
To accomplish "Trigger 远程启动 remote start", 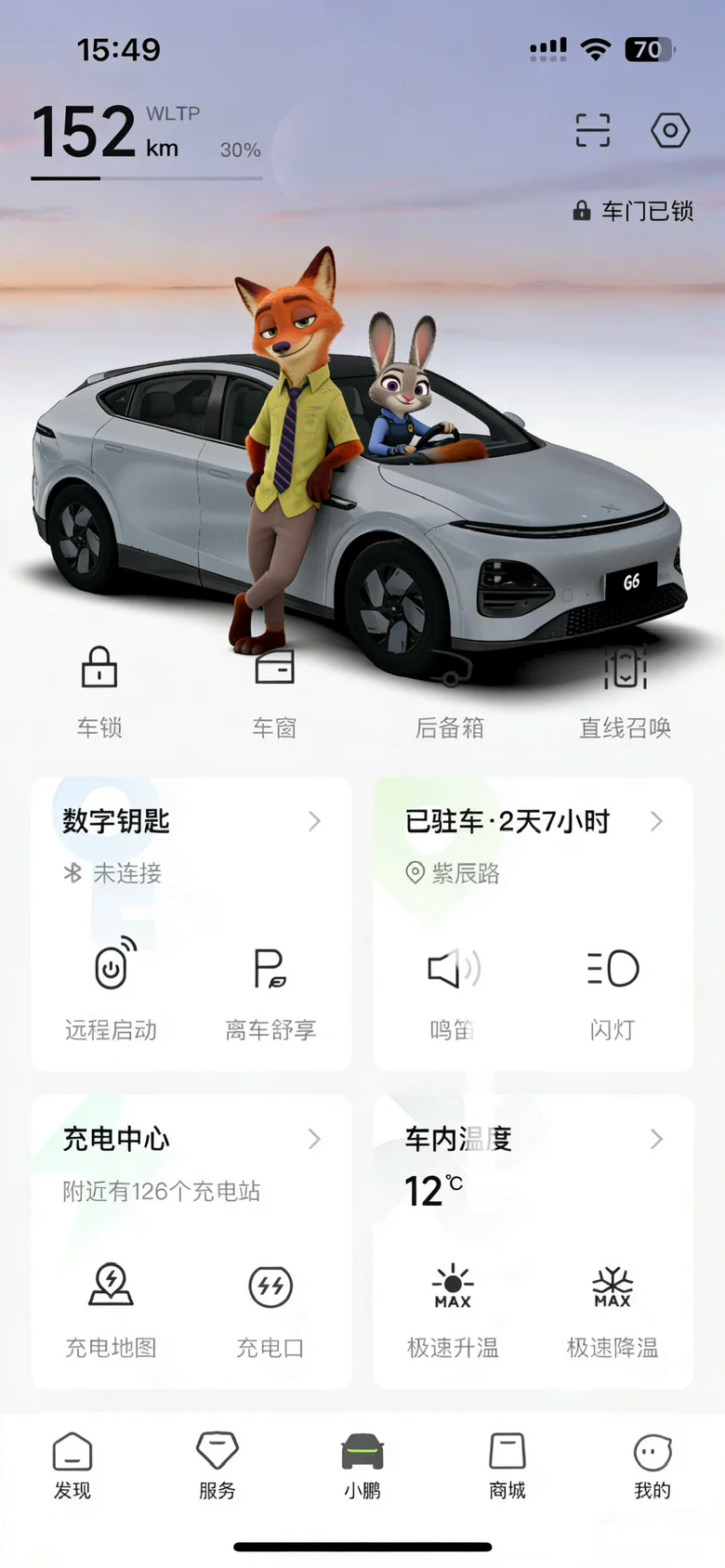I will [111, 990].
